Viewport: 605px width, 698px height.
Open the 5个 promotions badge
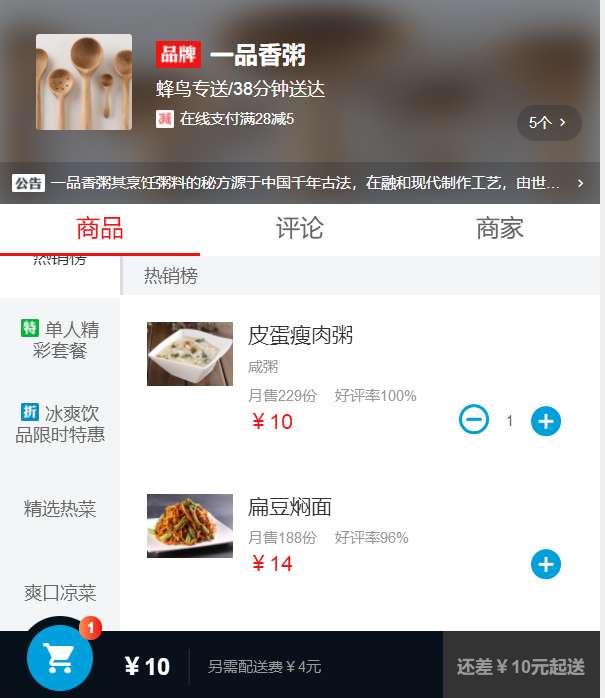point(549,123)
